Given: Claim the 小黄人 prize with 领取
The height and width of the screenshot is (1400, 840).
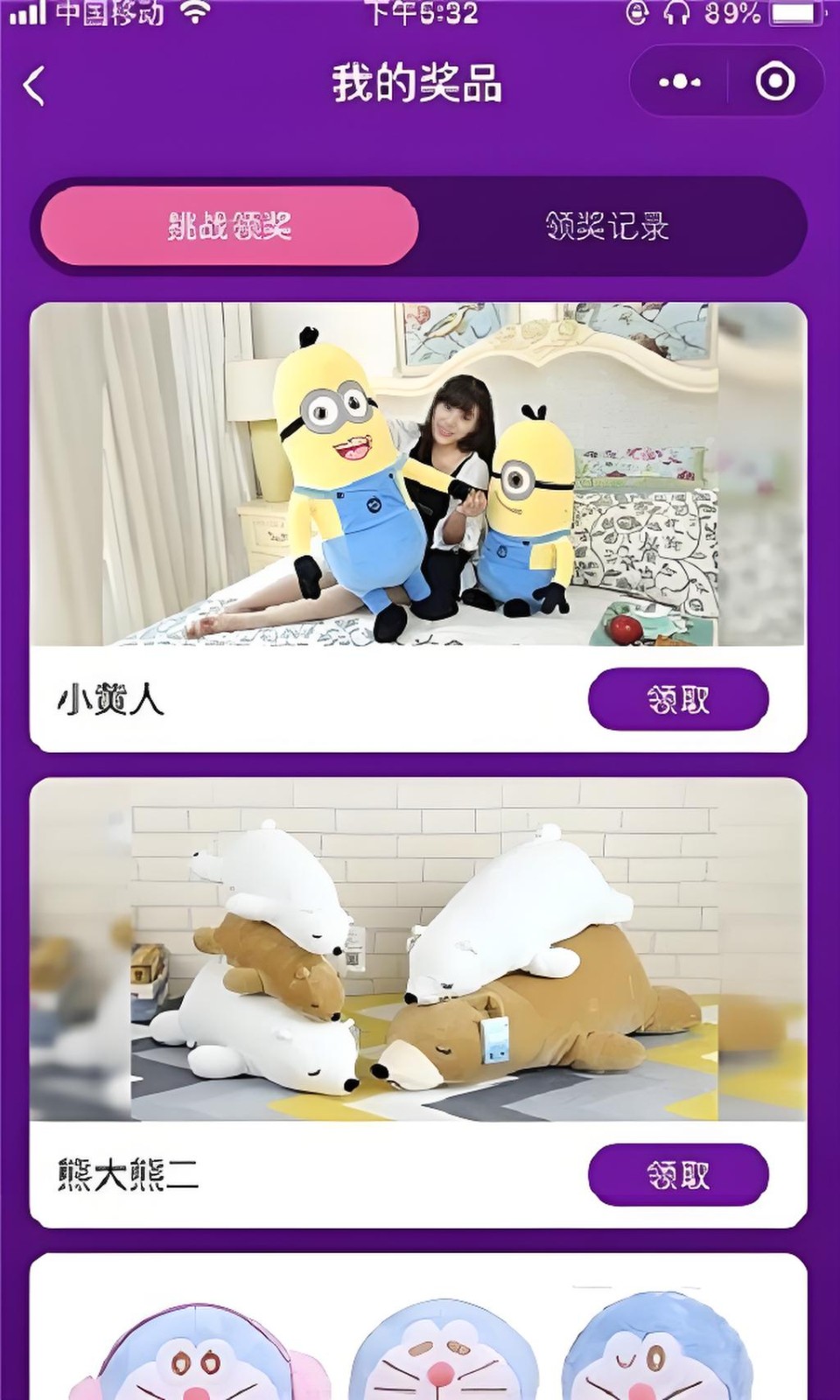Looking at the screenshot, I should click(x=678, y=699).
